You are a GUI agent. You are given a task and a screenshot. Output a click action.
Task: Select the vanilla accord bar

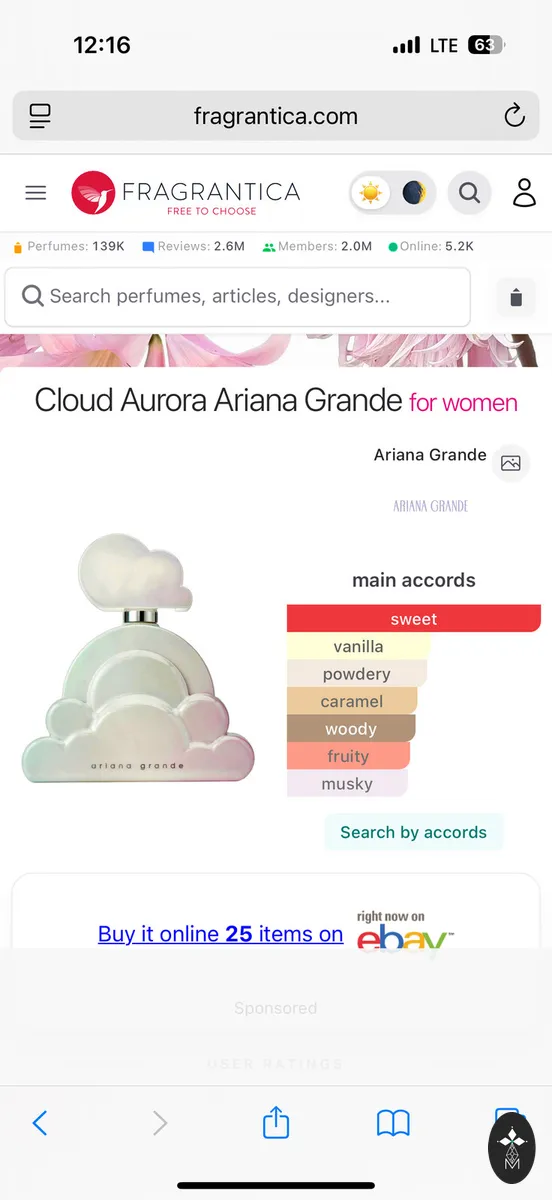click(x=359, y=647)
